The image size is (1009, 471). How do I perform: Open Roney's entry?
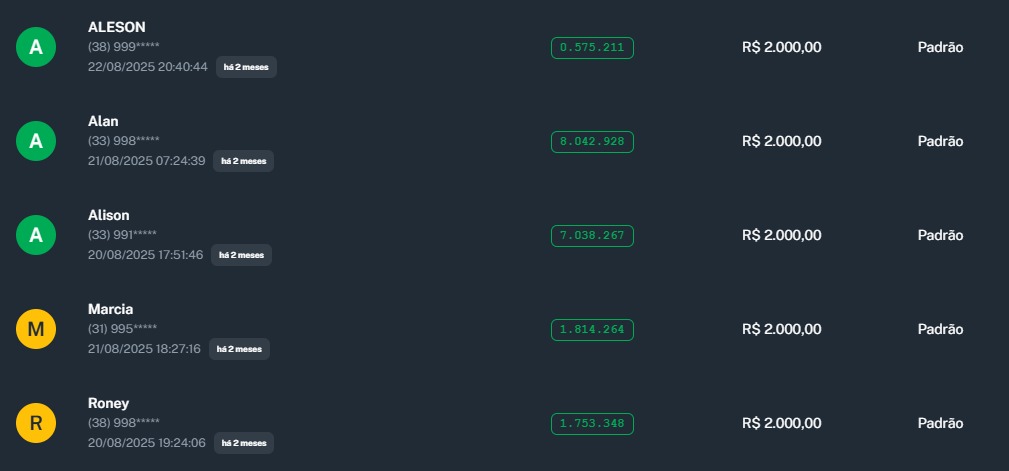click(x=108, y=403)
